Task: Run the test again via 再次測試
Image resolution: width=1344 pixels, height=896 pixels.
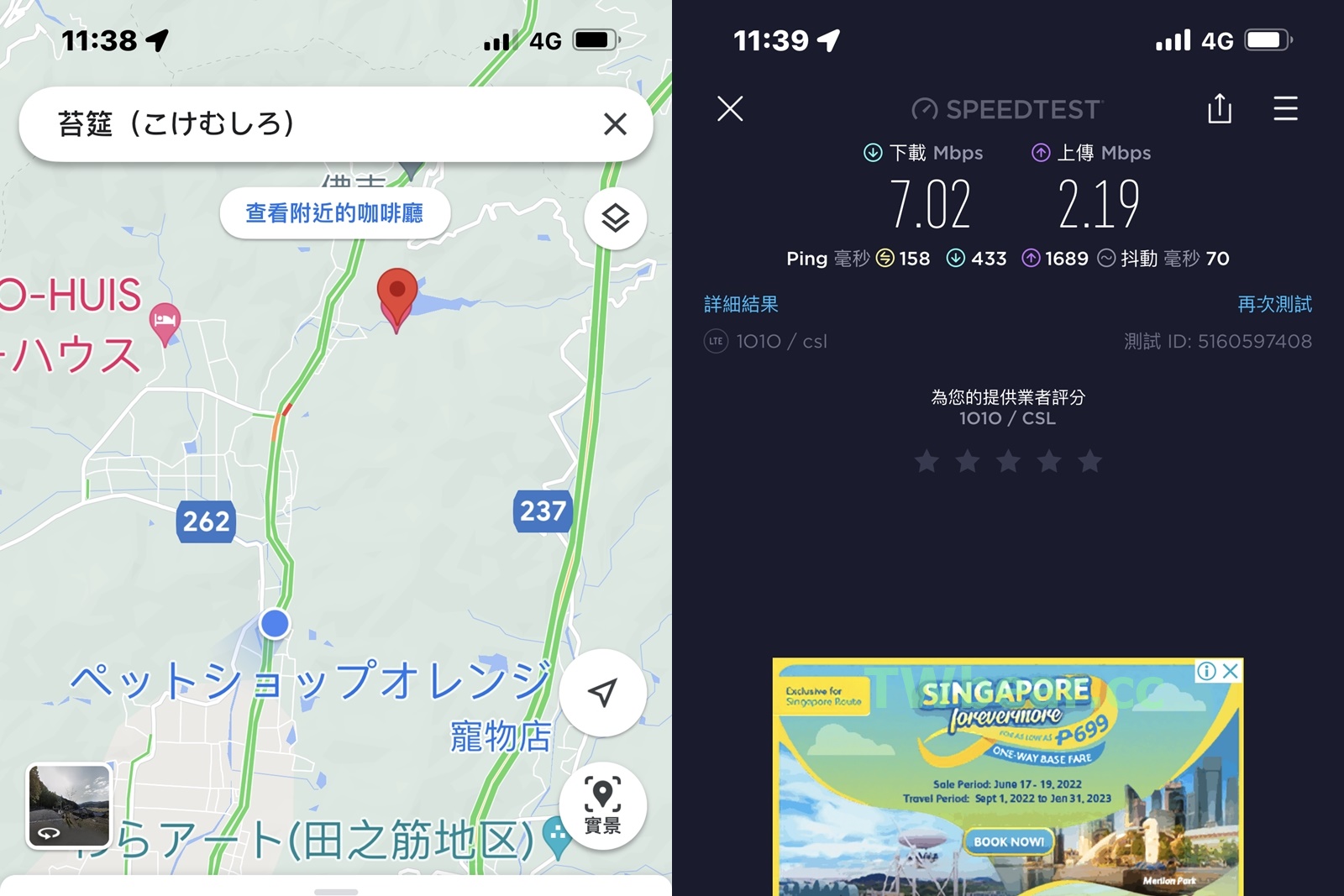Action: pyautogui.click(x=1274, y=304)
